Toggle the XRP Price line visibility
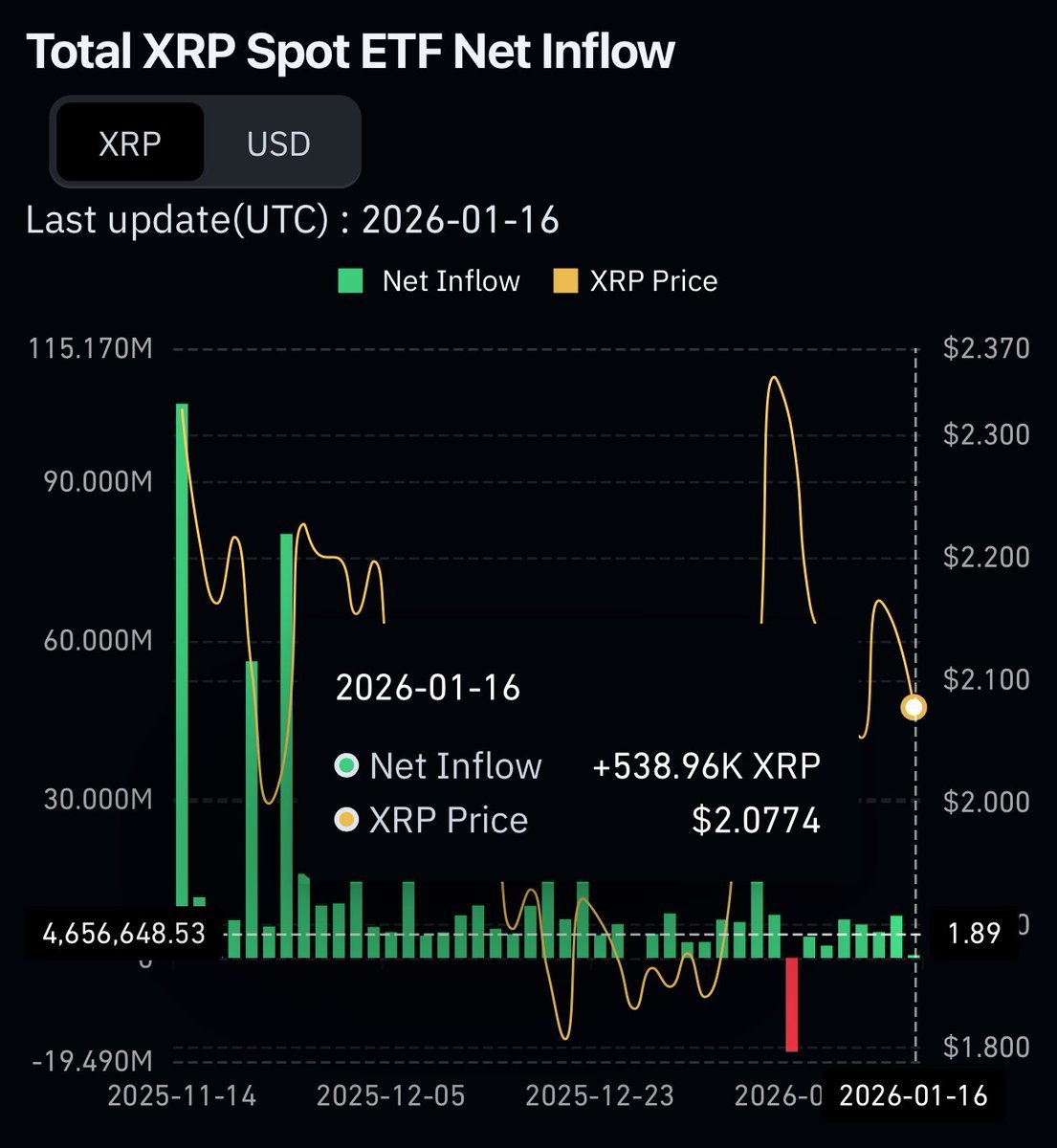The image size is (1057, 1148). 653,280
